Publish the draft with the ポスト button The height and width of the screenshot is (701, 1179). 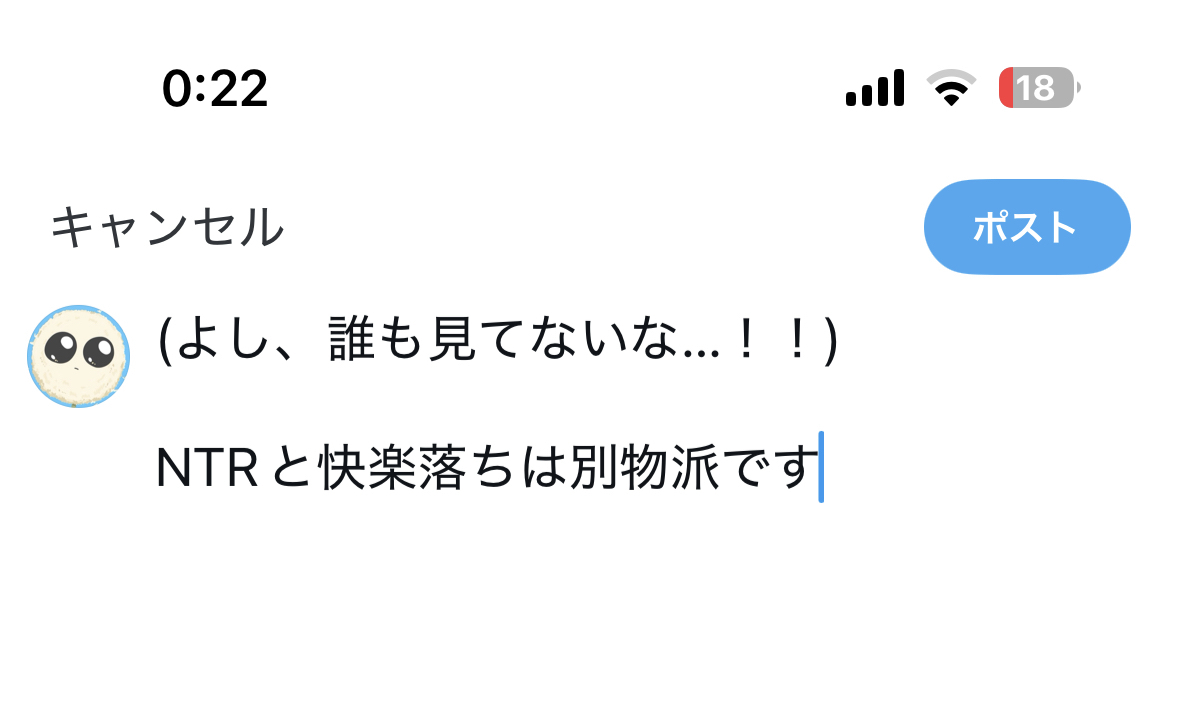(1026, 228)
